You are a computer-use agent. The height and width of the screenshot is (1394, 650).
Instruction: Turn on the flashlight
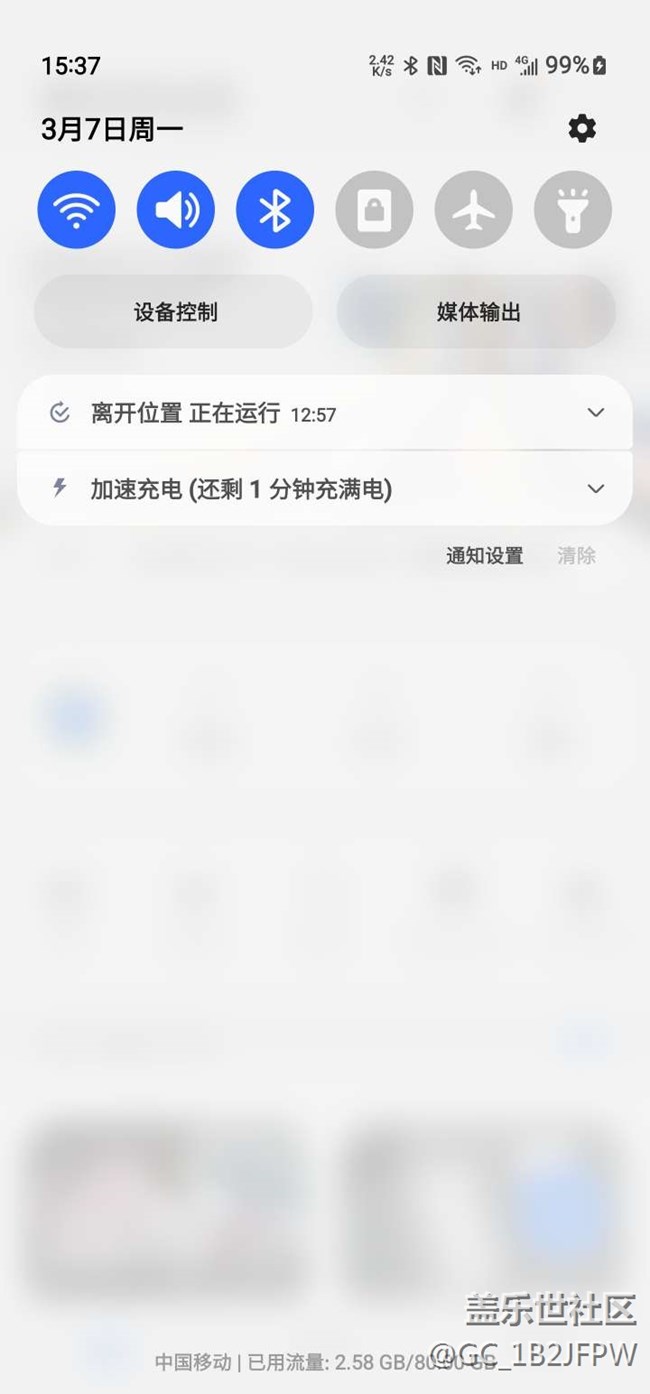click(x=573, y=210)
